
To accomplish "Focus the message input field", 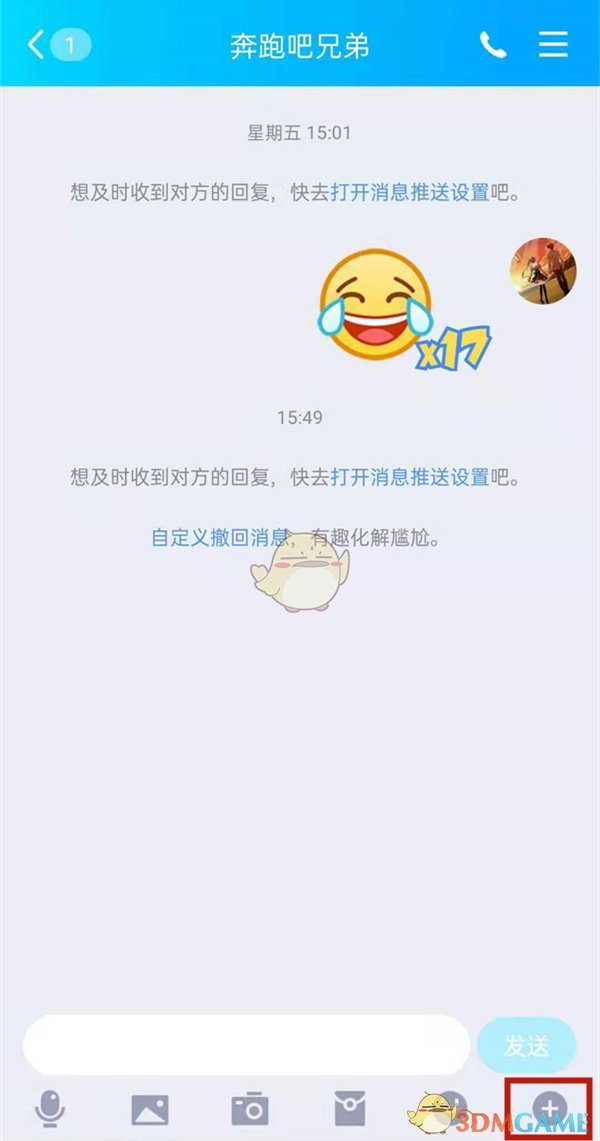I will click(245, 1045).
